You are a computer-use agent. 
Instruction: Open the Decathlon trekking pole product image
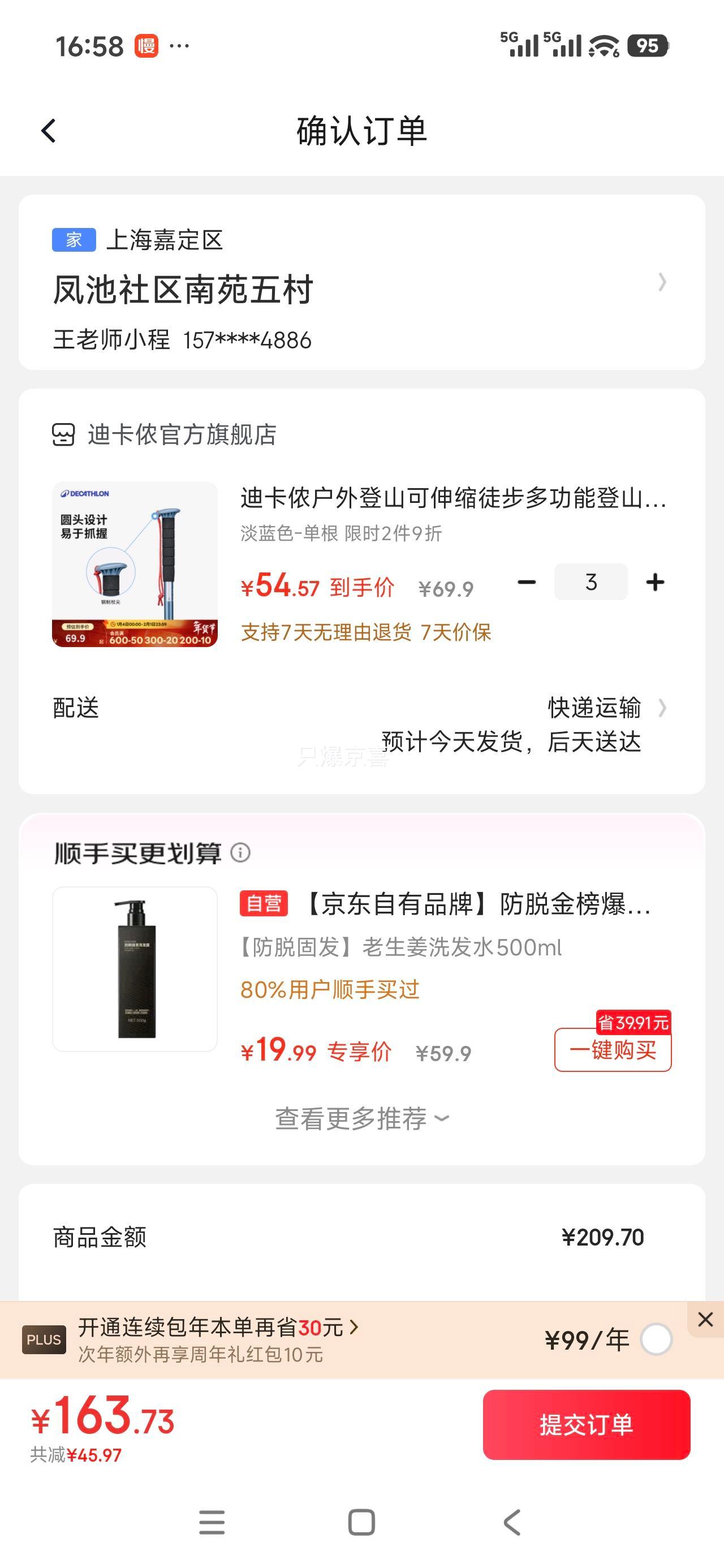[135, 563]
